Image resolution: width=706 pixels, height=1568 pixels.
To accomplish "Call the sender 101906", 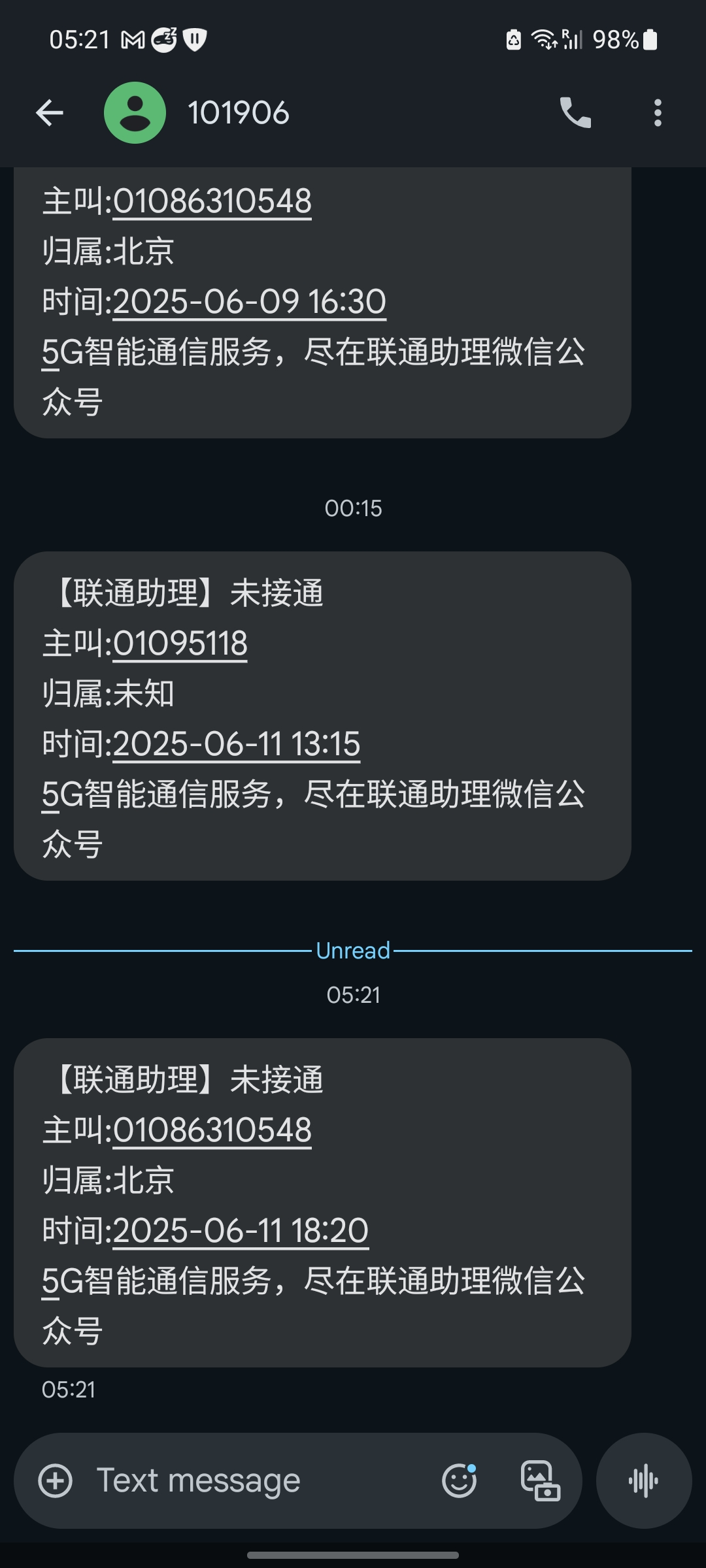I will (575, 113).
